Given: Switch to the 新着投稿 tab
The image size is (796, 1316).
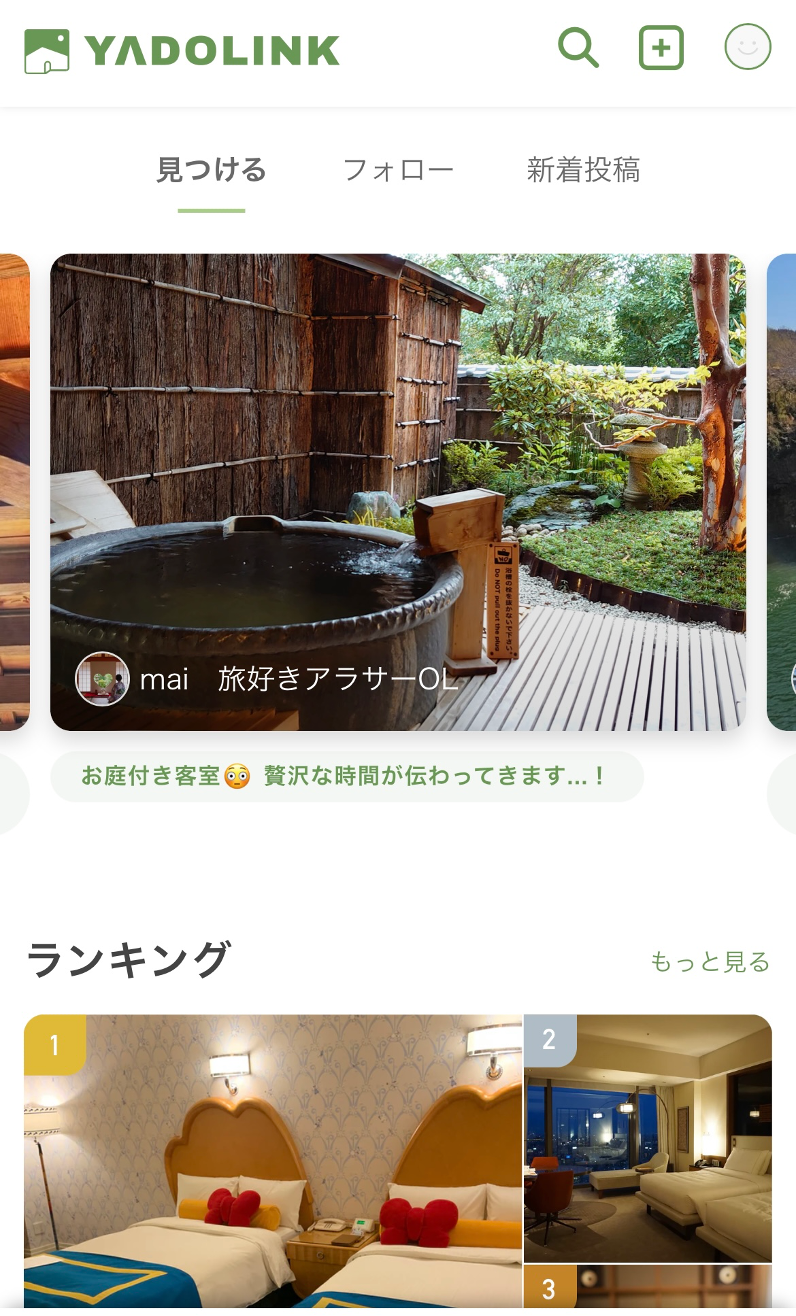Looking at the screenshot, I should [x=583, y=170].
